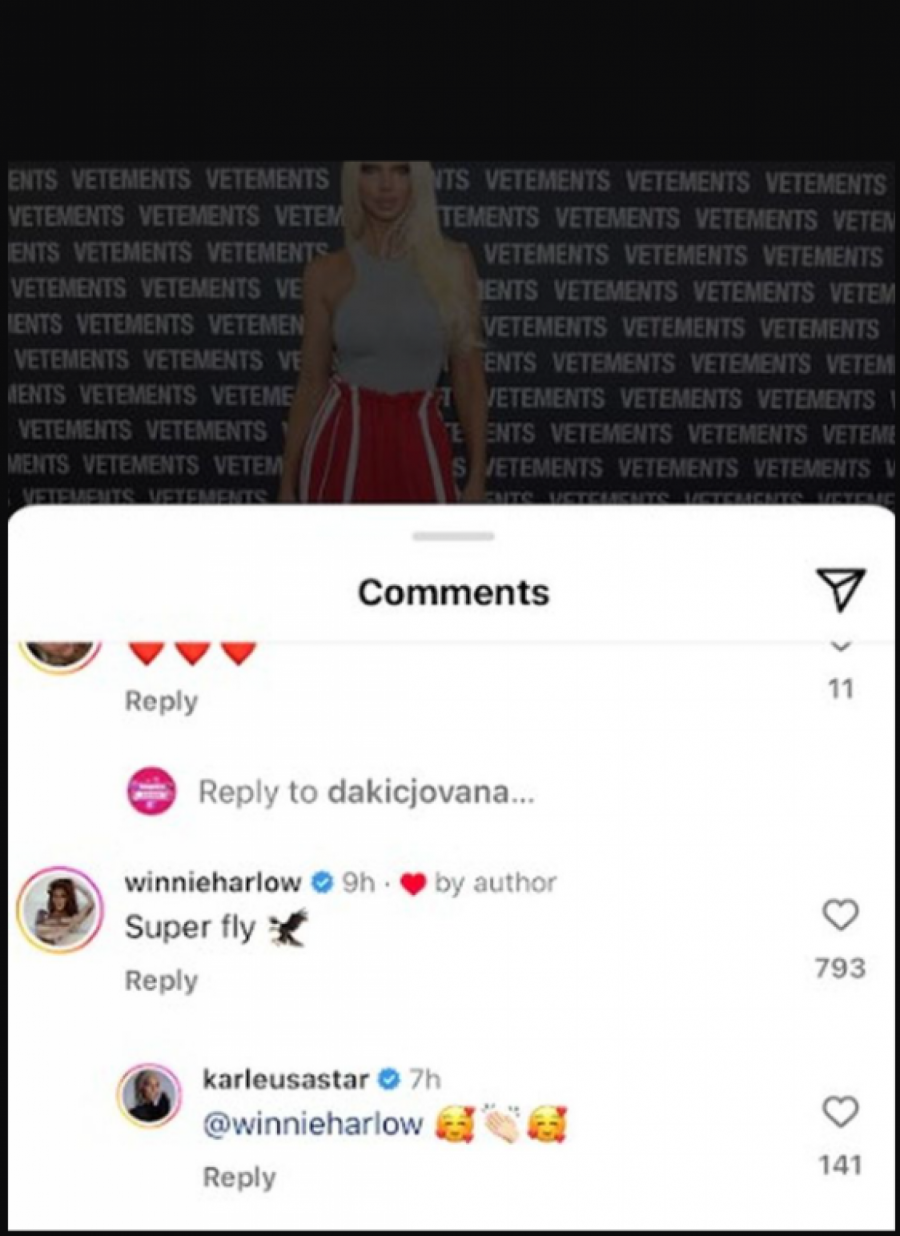
Task: Tap the comments sheet drag handle
Action: point(453,536)
